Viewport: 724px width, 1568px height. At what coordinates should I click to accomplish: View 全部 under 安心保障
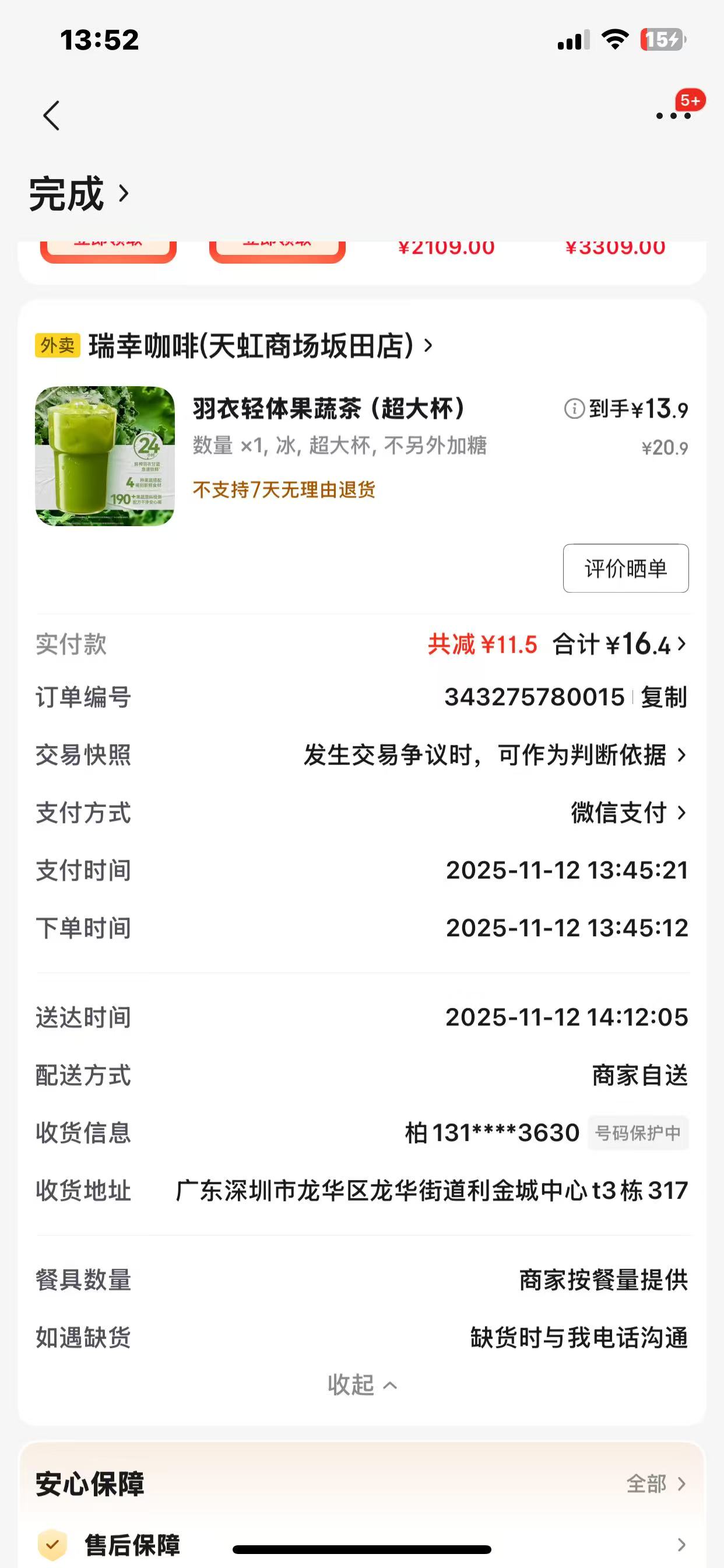click(x=655, y=1483)
